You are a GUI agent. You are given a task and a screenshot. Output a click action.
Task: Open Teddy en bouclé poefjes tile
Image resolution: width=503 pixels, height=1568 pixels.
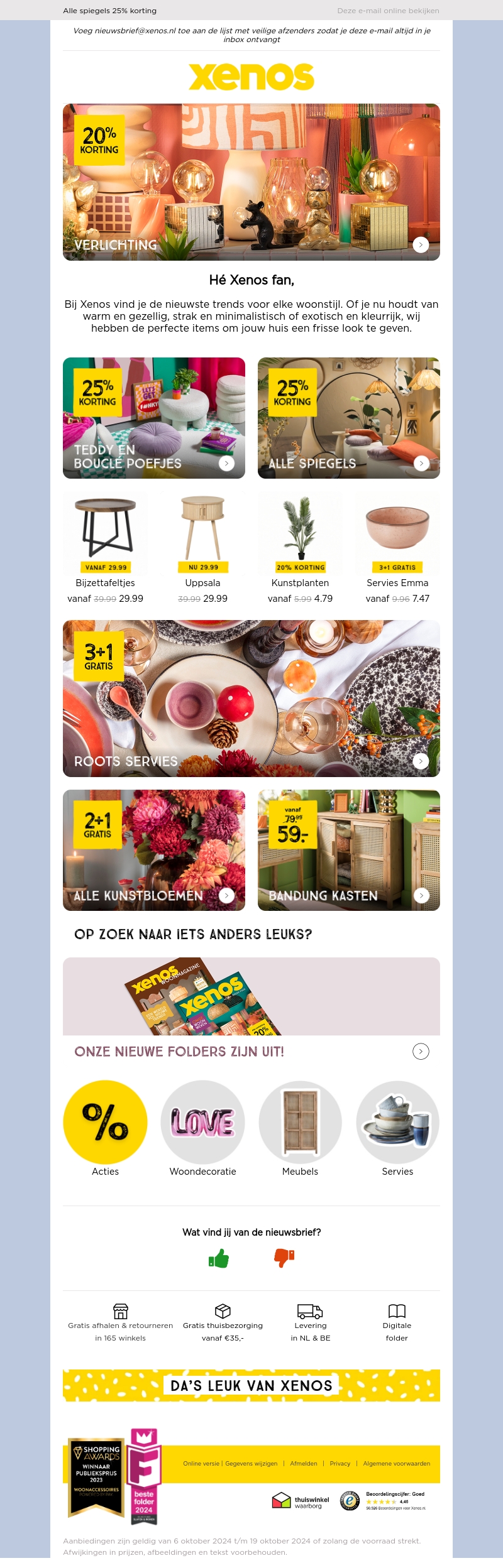click(154, 418)
